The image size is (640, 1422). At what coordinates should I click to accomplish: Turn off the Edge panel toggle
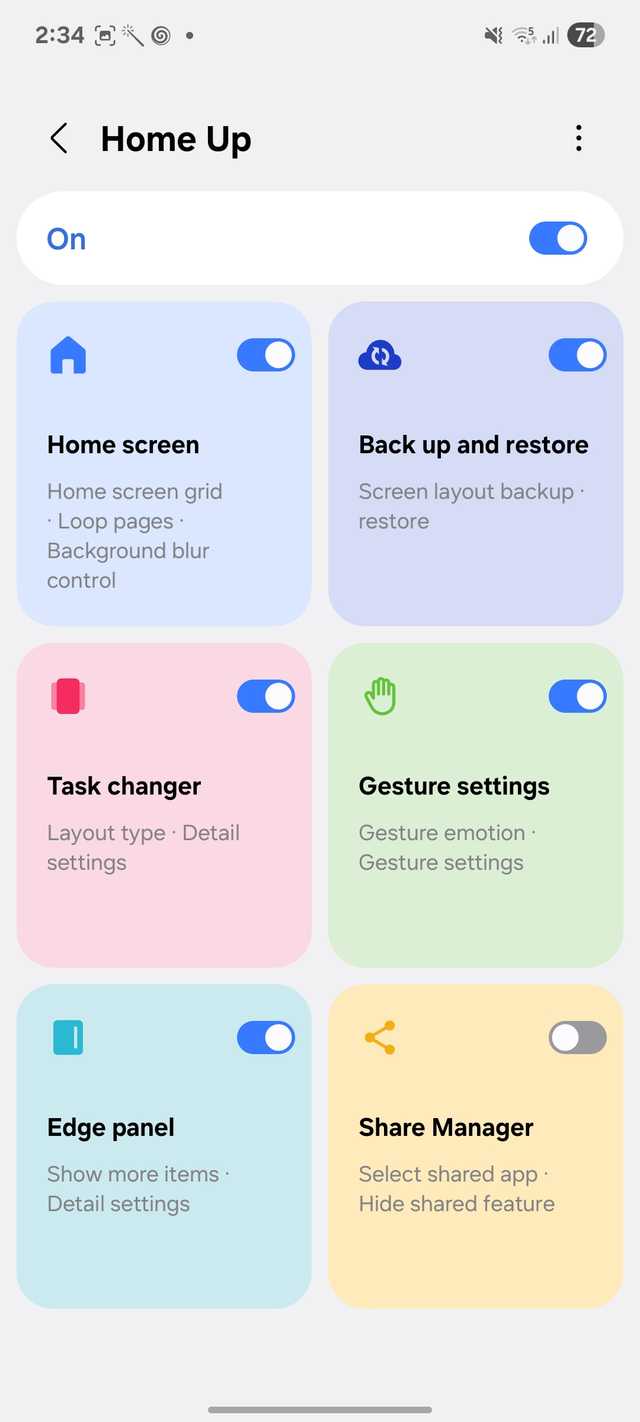pyautogui.click(x=266, y=1038)
